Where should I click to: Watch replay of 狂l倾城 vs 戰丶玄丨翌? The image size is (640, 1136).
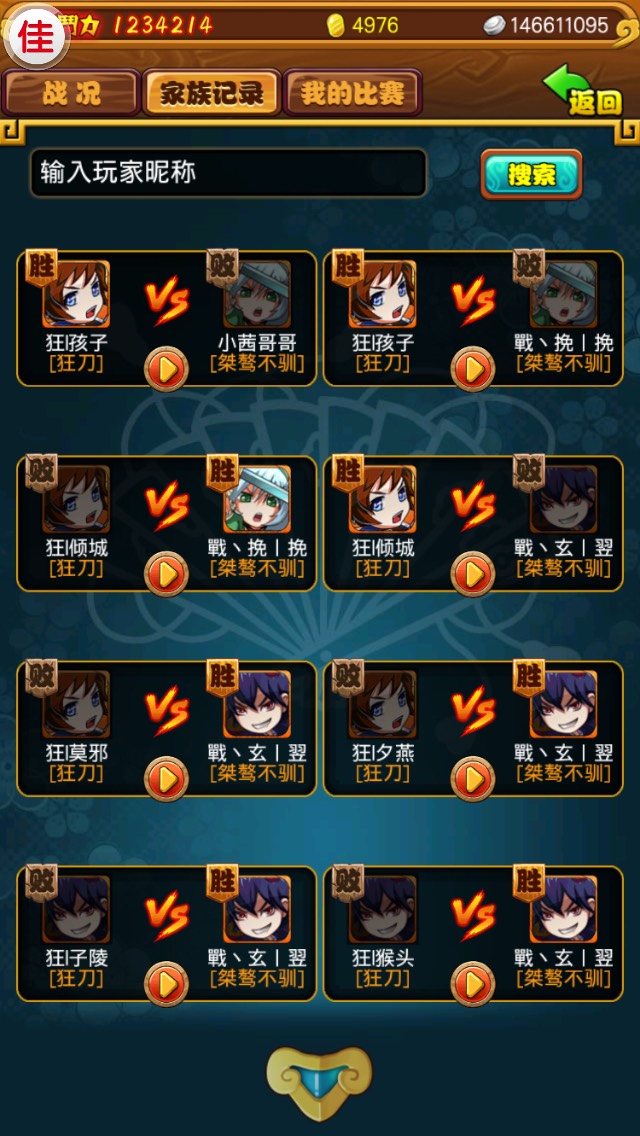(473, 574)
